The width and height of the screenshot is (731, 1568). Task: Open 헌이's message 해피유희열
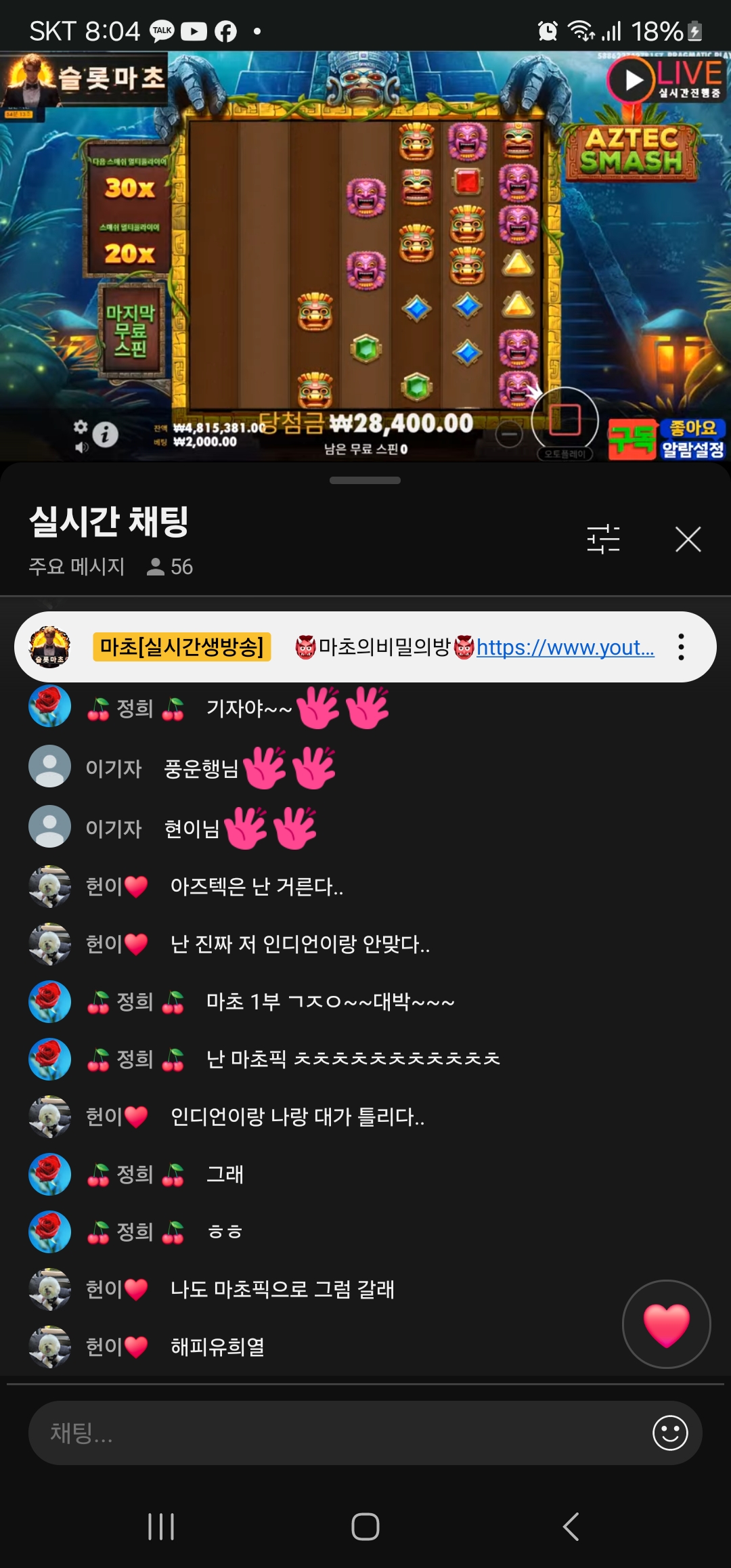point(217,1347)
